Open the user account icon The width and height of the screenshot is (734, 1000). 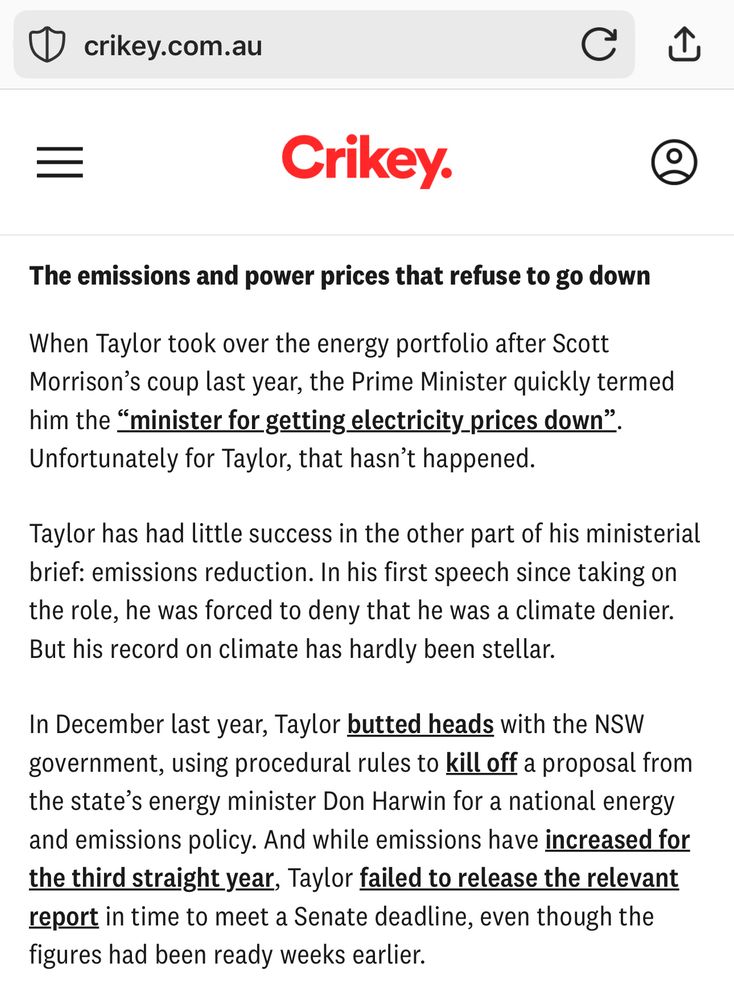point(674,162)
